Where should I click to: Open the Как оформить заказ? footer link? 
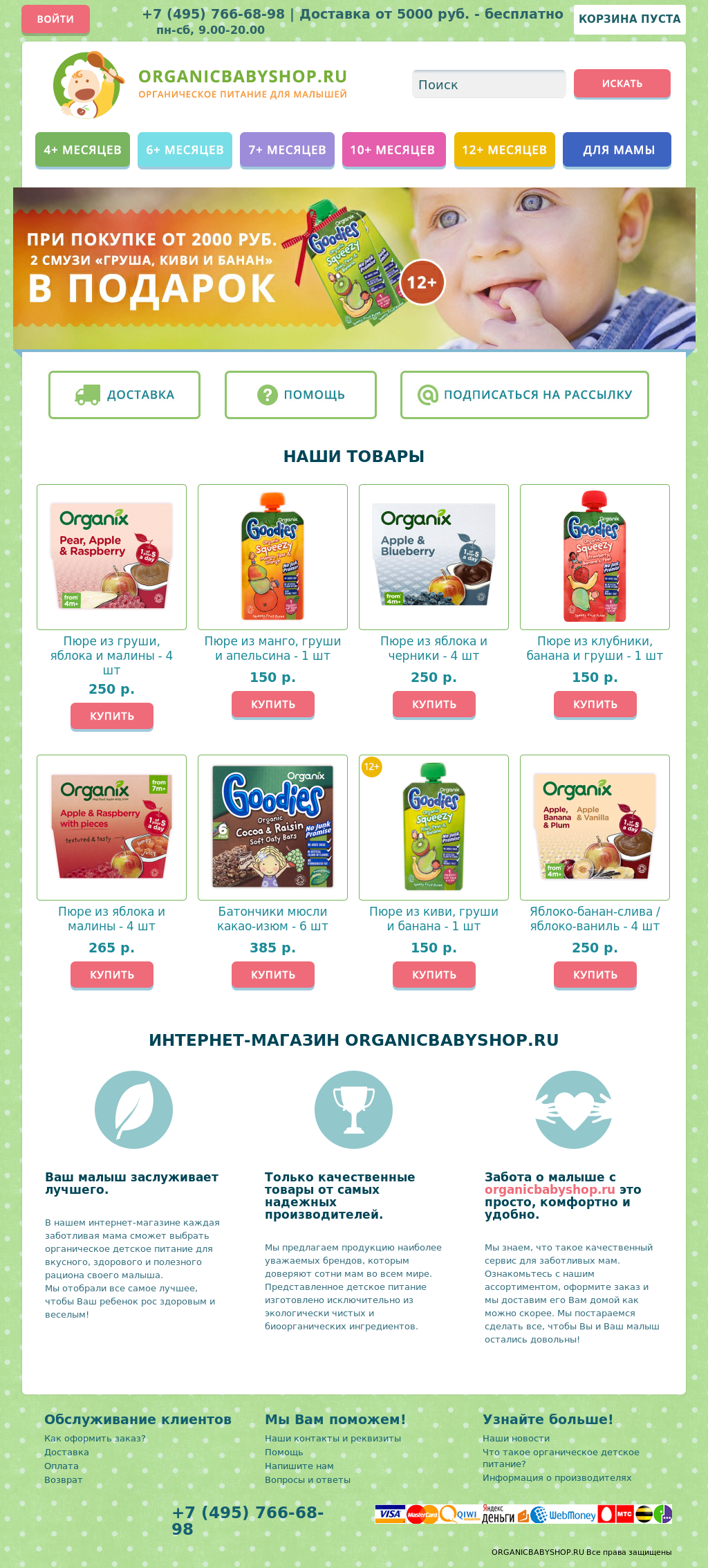coord(95,1439)
